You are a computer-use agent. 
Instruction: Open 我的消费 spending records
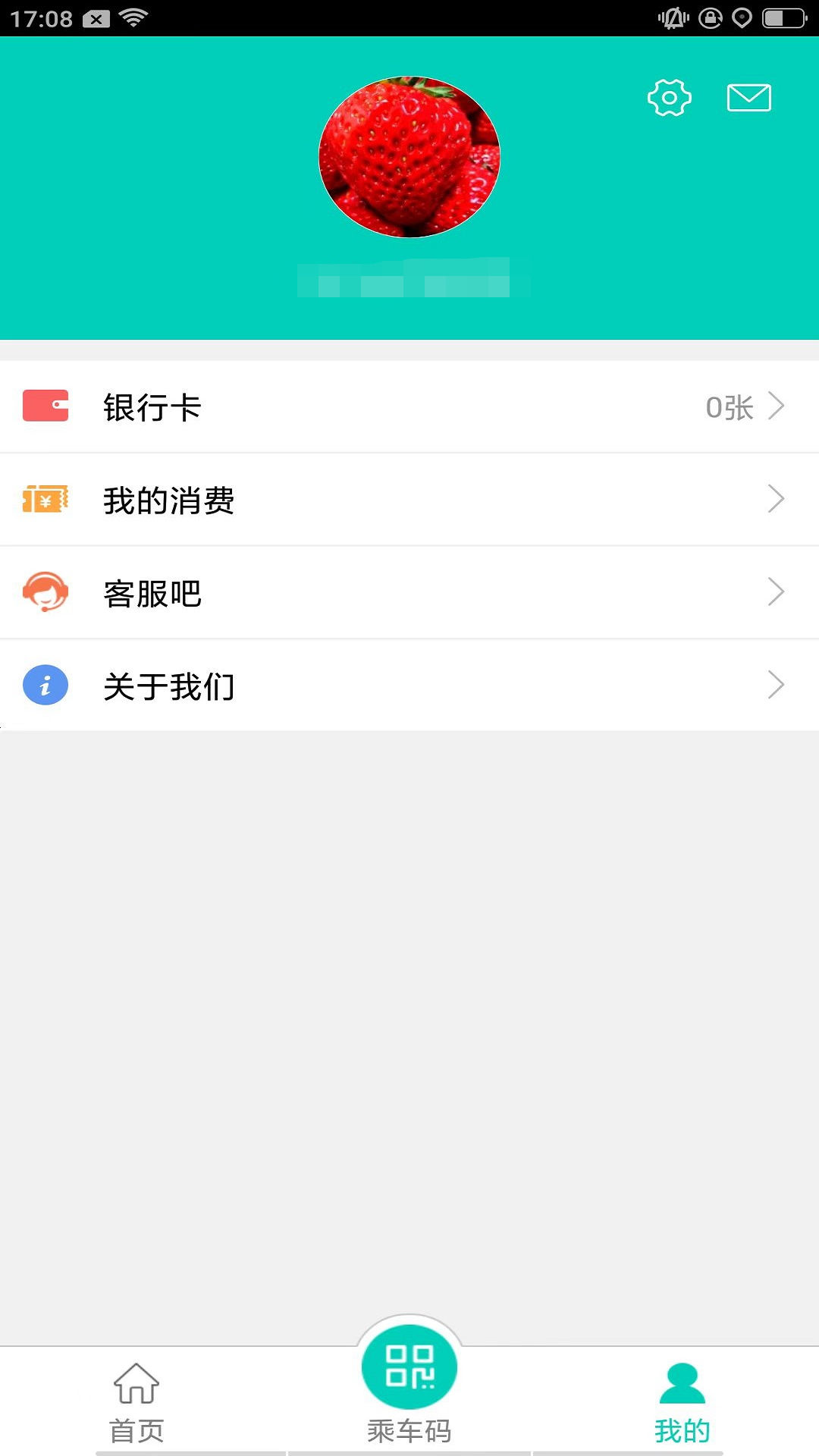point(409,500)
